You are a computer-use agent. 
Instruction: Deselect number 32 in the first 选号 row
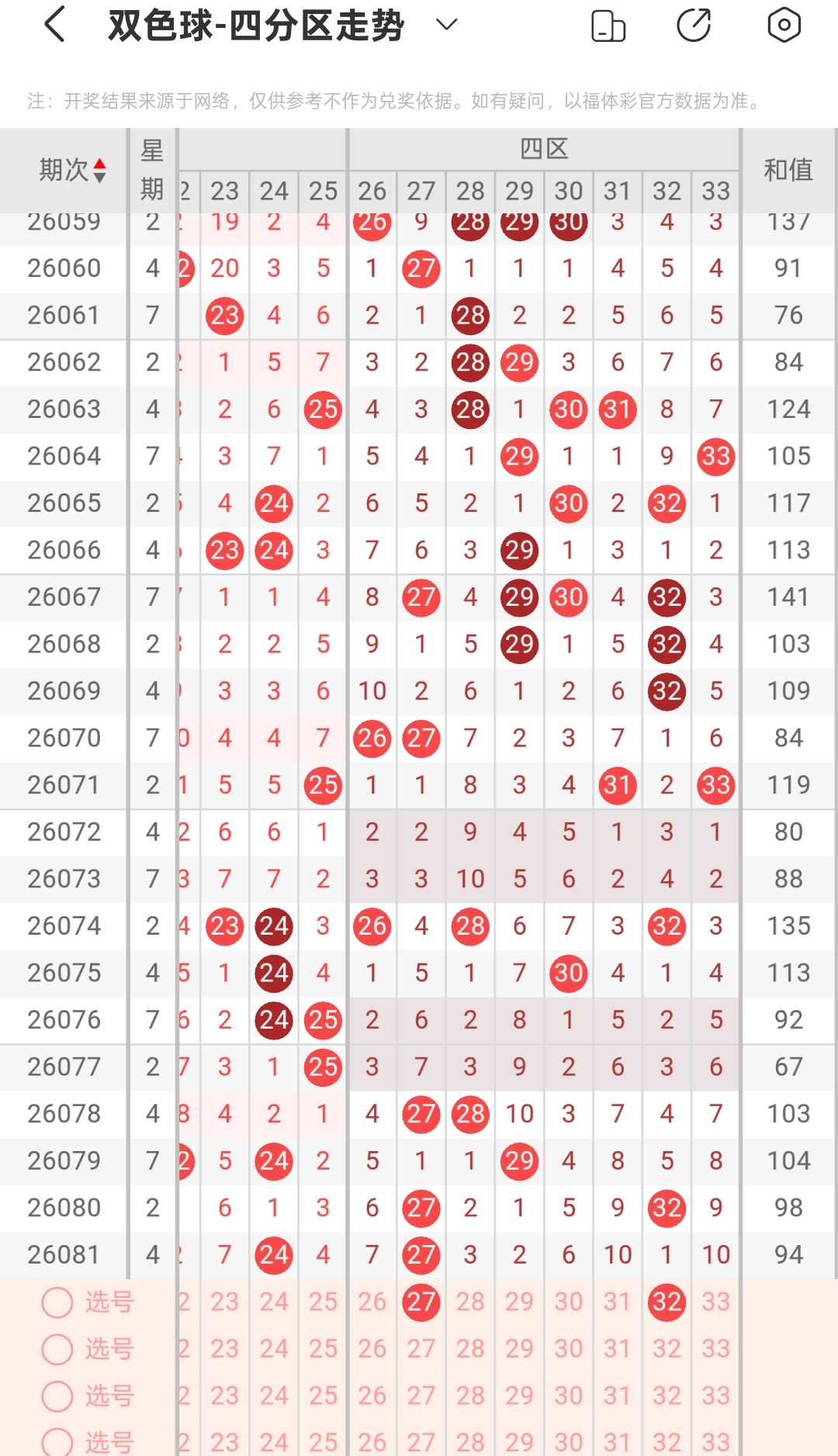pos(667,1302)
